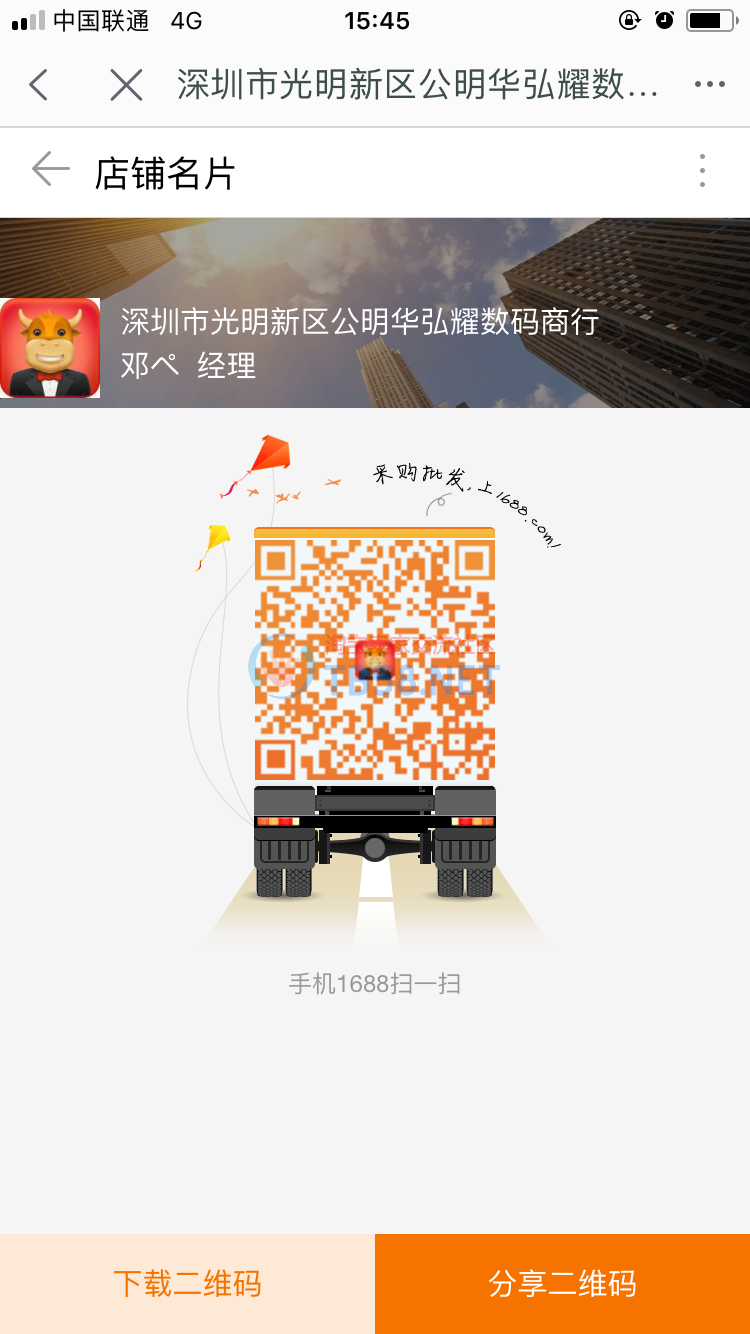Tap the back chevron in the browser bar
This screenshot has width=750, height=1334.
coord(38,86)
